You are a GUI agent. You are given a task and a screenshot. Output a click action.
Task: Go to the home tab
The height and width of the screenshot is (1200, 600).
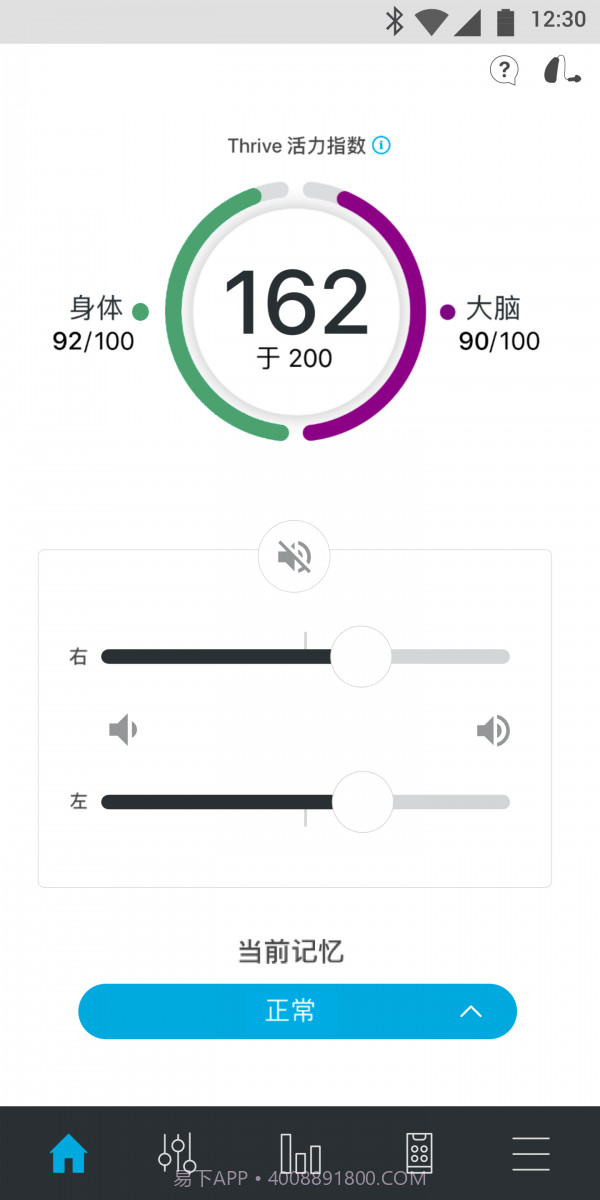68,1154
